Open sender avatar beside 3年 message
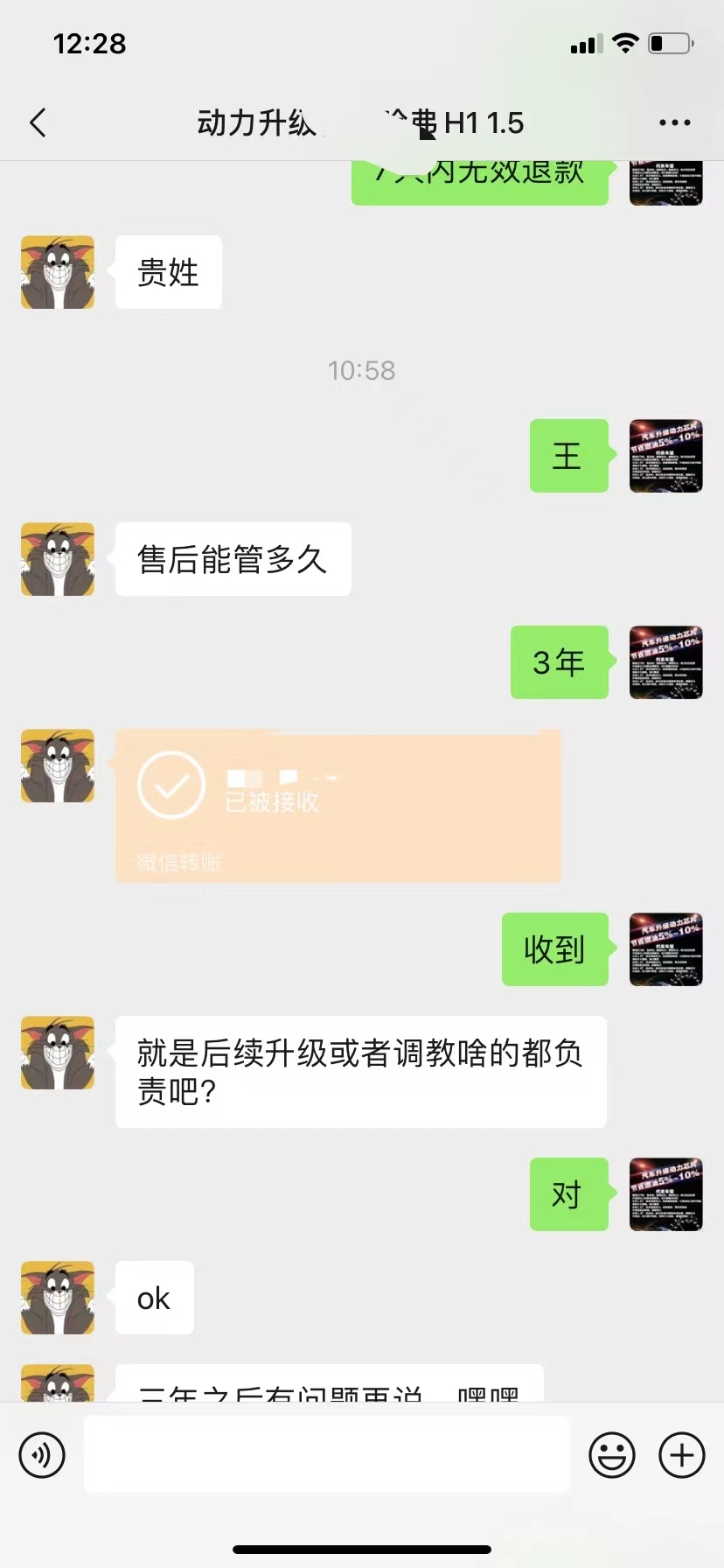 (x=665, y=662)
